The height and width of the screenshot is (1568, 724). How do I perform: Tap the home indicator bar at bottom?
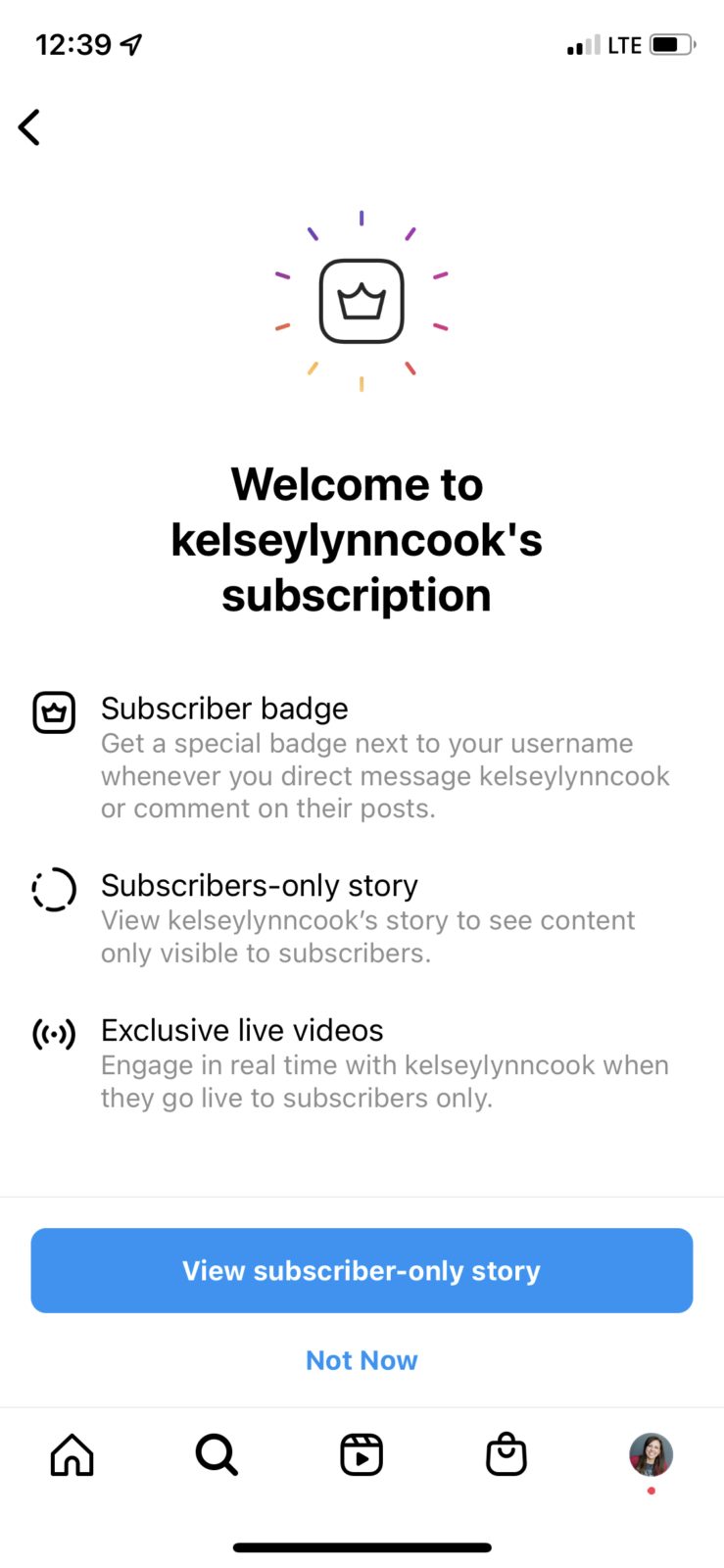[x=362, y=1546]
